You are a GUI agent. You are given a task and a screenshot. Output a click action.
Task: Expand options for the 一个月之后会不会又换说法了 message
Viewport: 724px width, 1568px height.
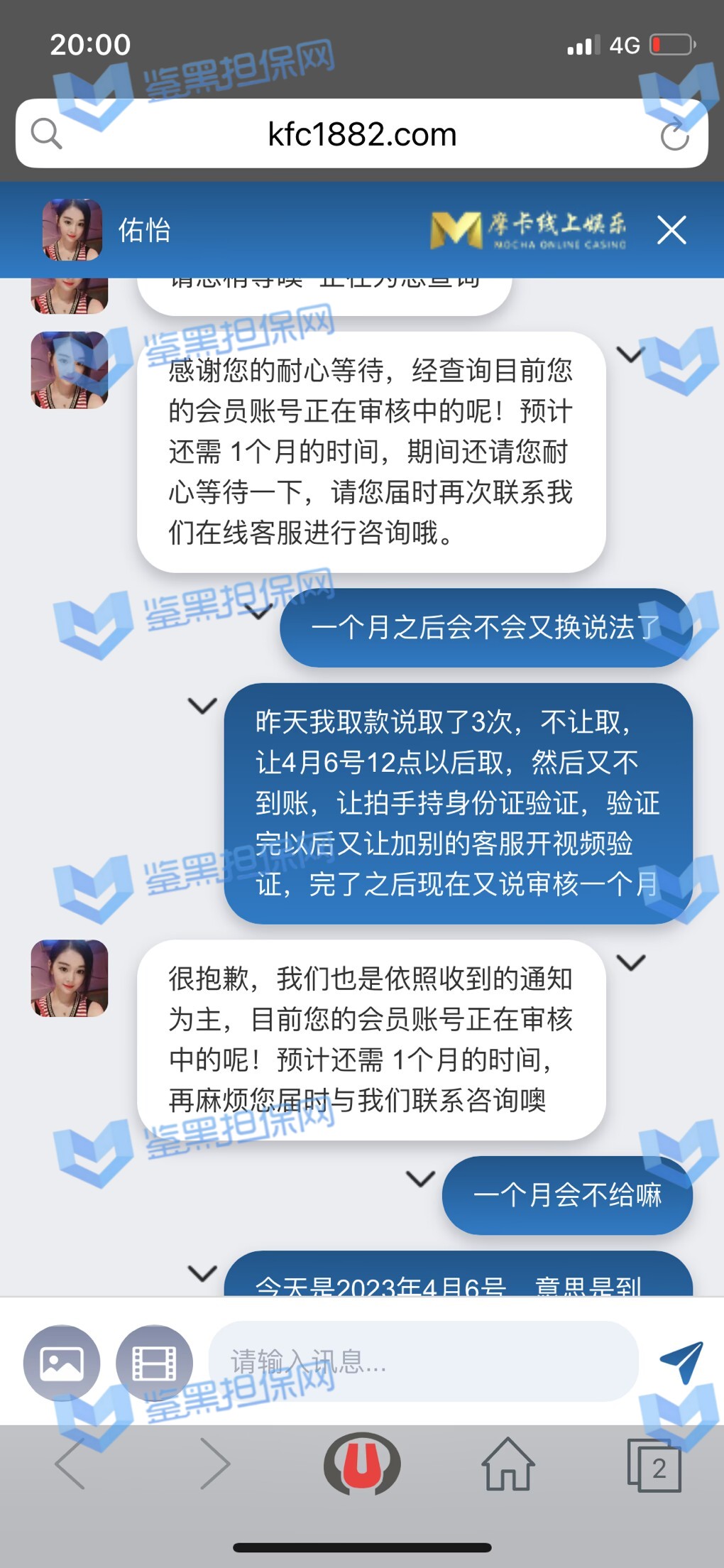click(258, 611)
